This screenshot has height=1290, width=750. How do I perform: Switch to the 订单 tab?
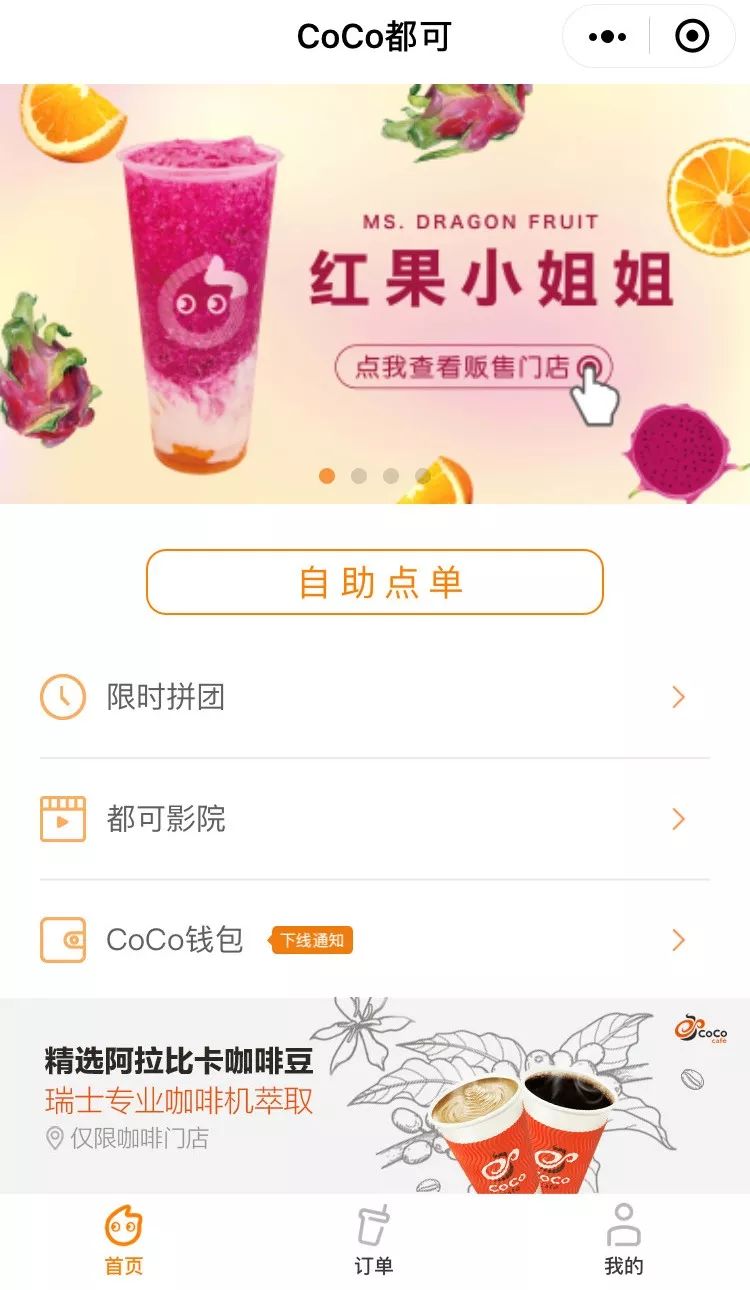(x=373, y=1240)
